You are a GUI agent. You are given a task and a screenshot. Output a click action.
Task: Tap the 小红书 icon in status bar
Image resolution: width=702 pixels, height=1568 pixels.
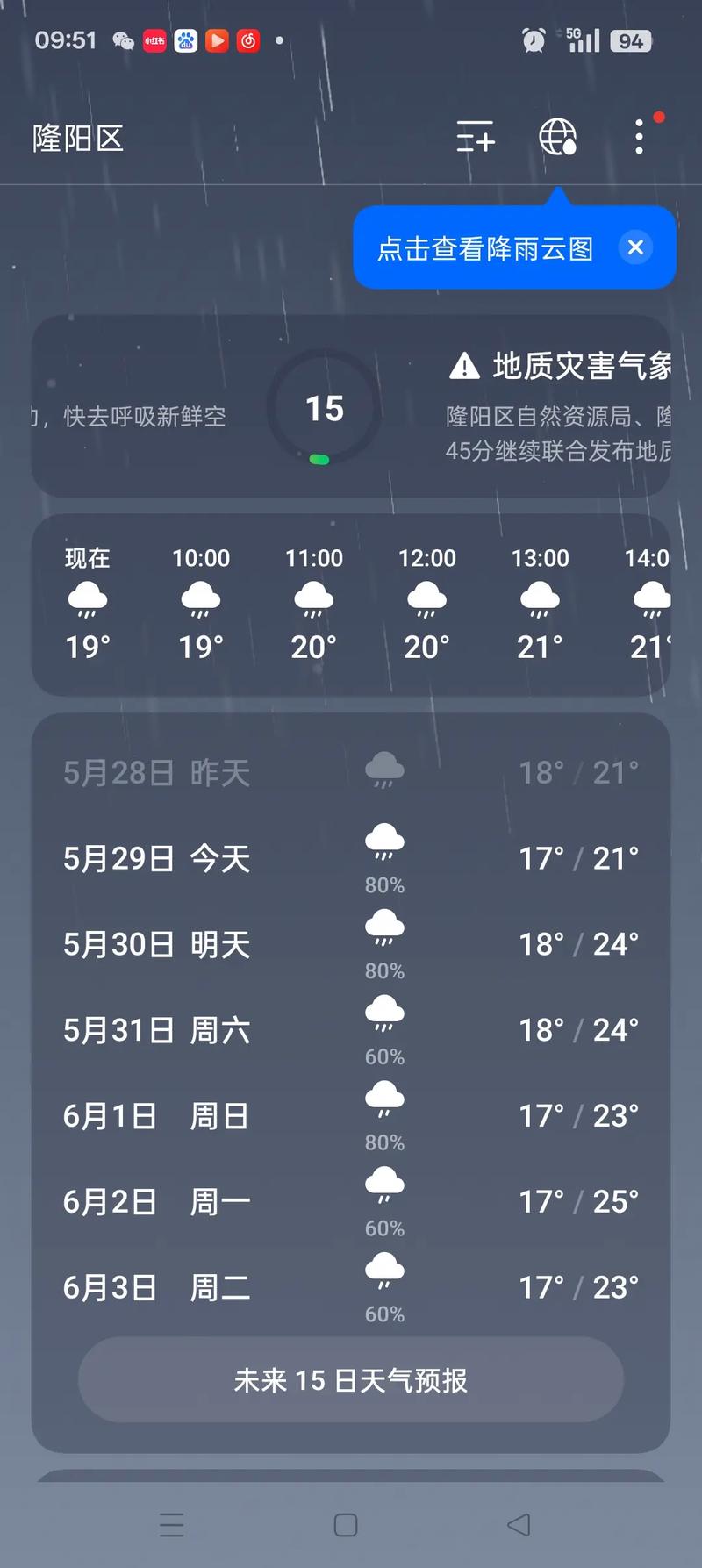(154, 40)
